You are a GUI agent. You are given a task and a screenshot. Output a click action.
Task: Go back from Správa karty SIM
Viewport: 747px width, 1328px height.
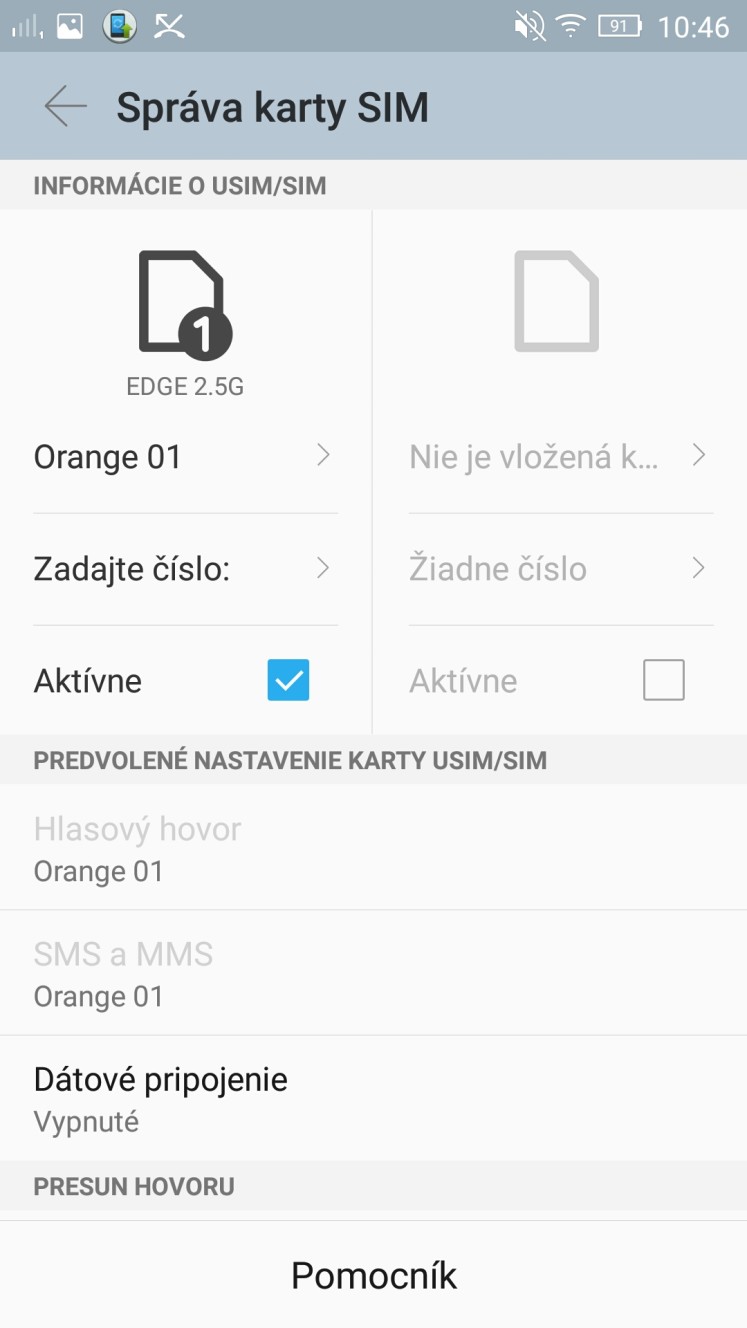66,106
